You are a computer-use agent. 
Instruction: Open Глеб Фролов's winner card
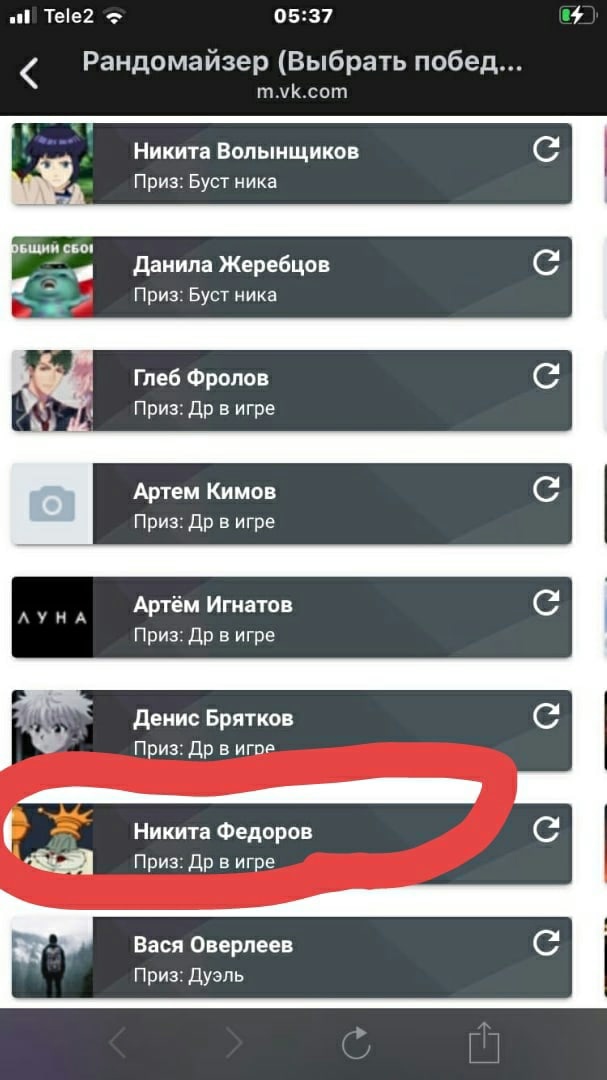(300, 391)
